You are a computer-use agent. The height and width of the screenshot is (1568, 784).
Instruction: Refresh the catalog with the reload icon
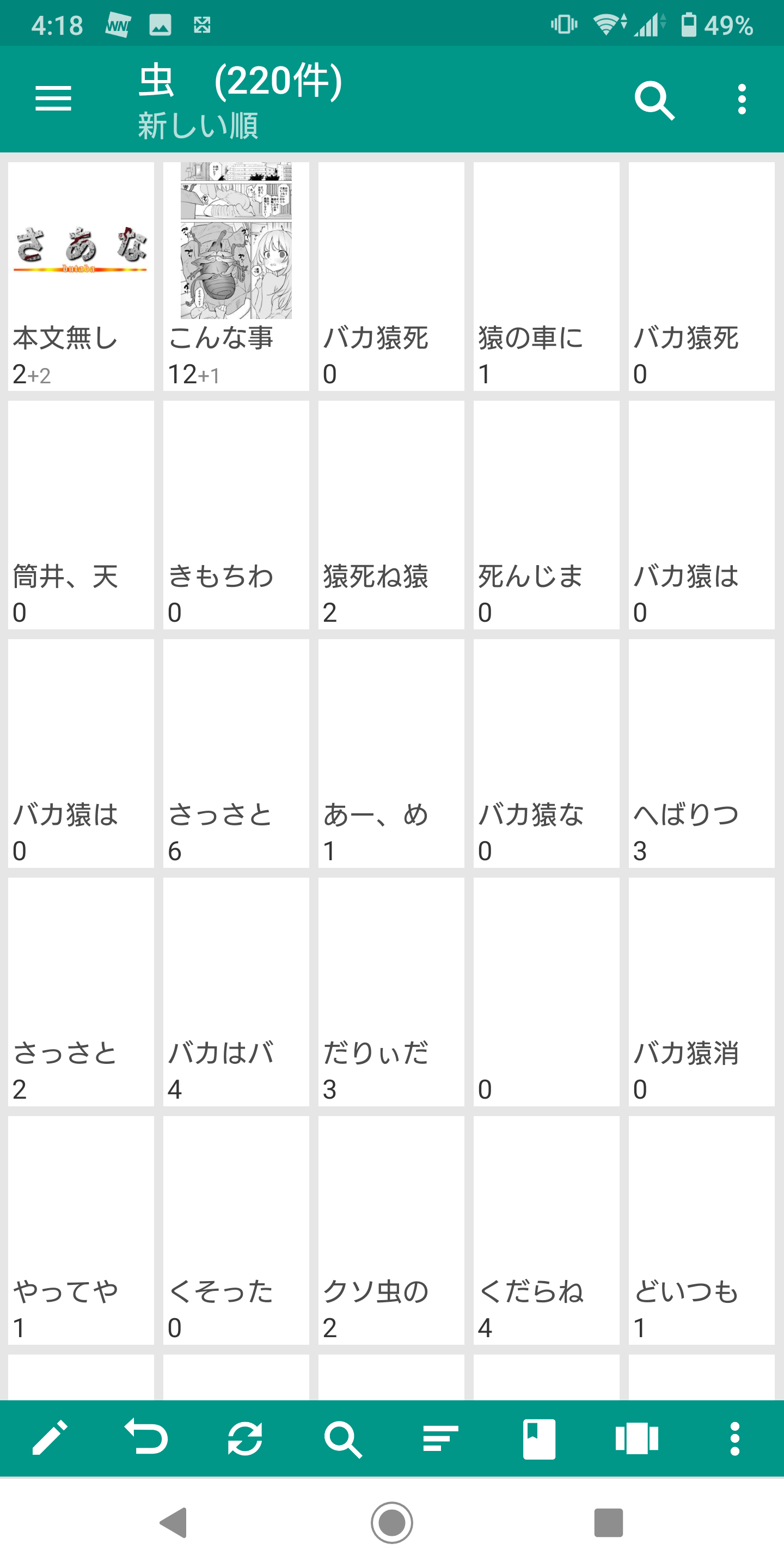[x=244, y=1438]
